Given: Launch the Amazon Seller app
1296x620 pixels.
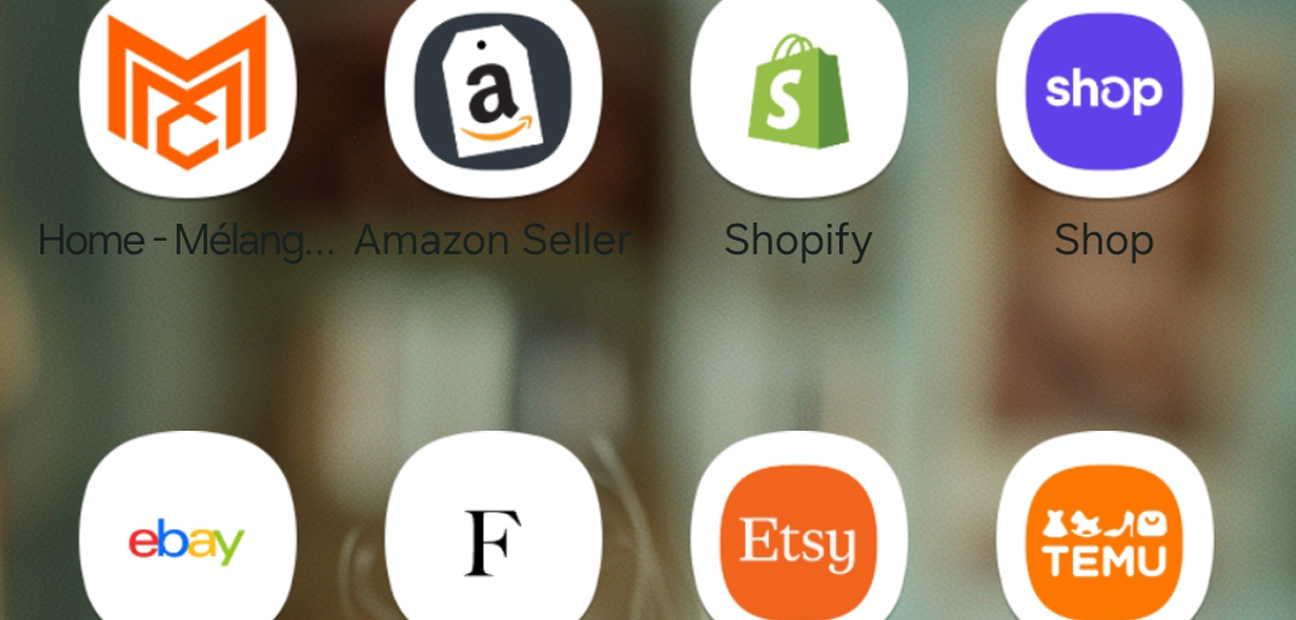Looking at the screenshot, I should tap(493, 92).
